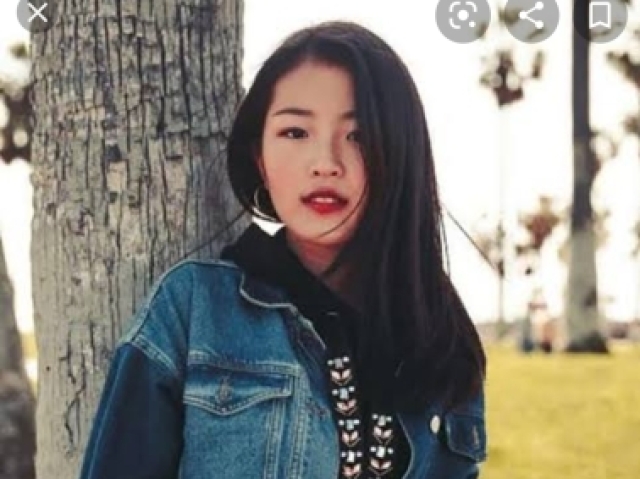Search this image with Lens
640x479 pixels.
463,16
